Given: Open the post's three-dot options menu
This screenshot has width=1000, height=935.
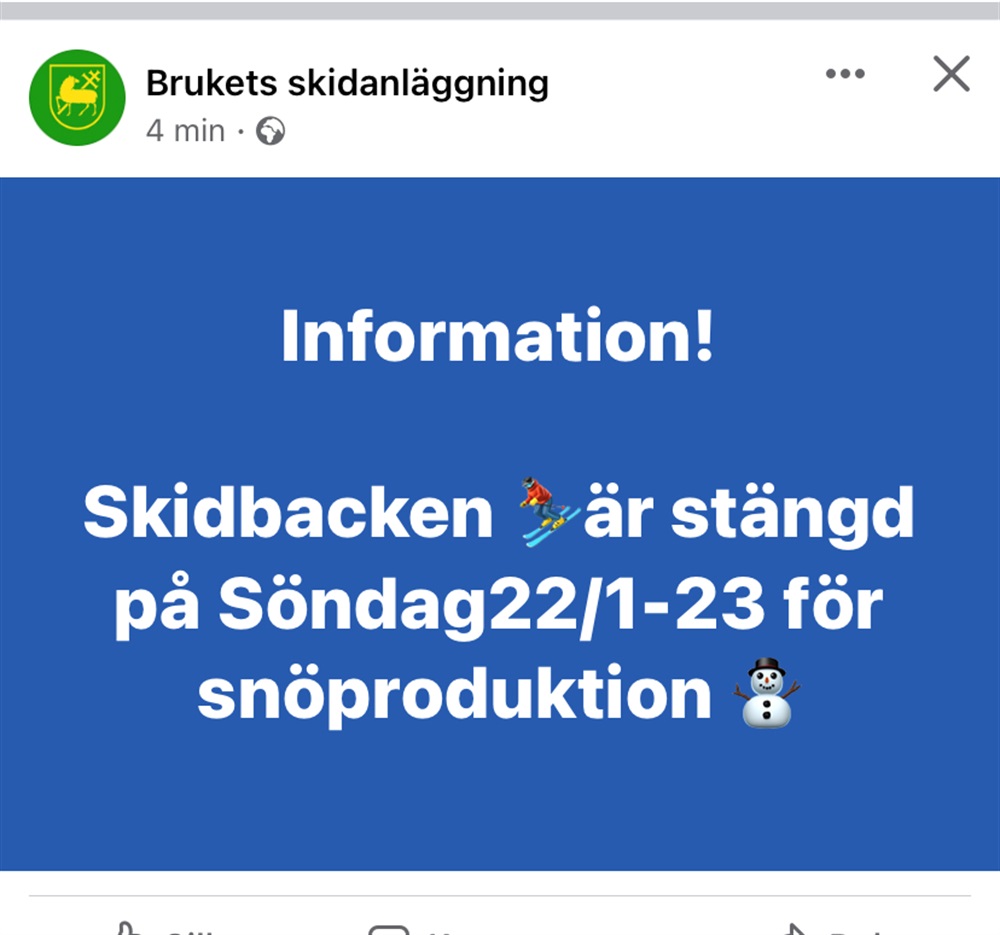Looking at the screenshot, I should 845,75.
